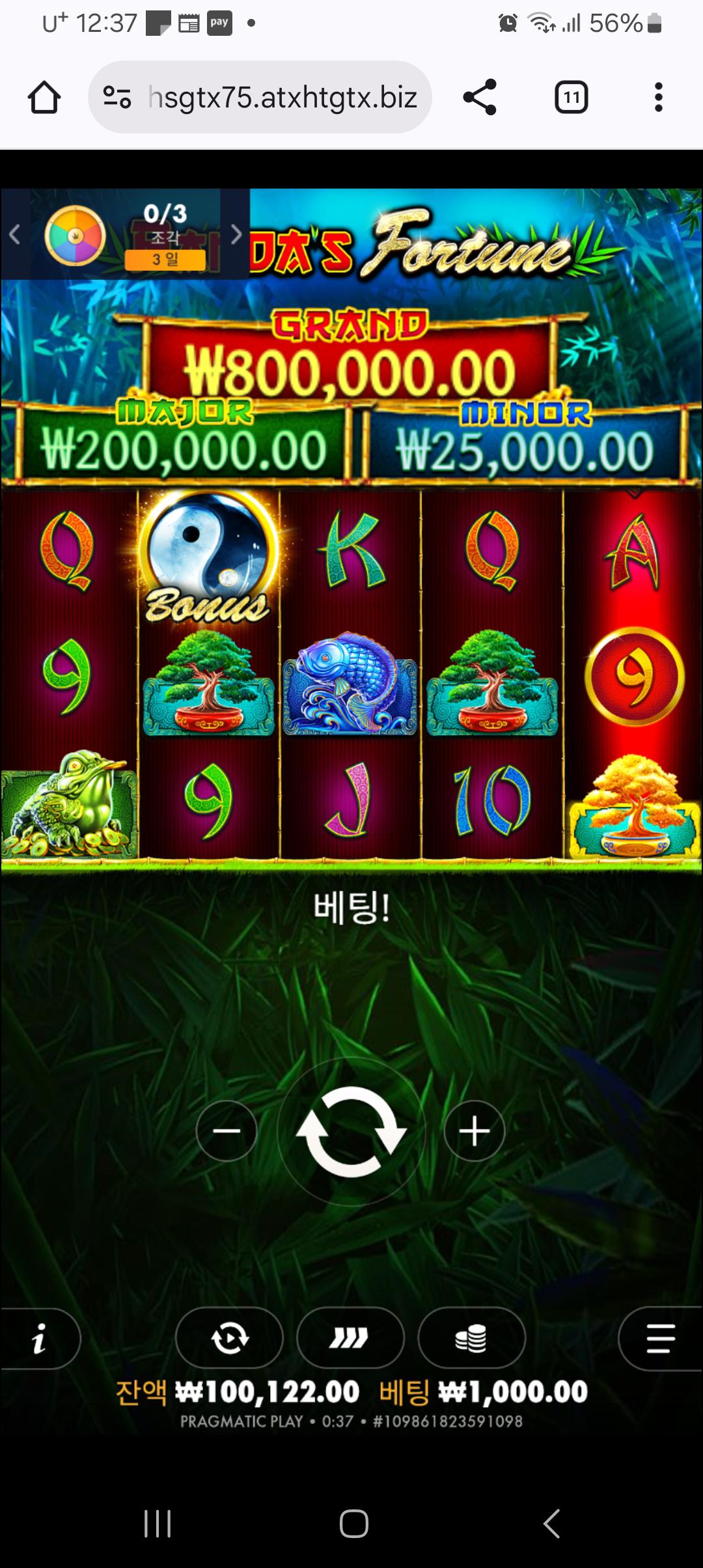703x1568 pixels.
Task: Open the recent apps overview
Action: [x=158, y=1524]
